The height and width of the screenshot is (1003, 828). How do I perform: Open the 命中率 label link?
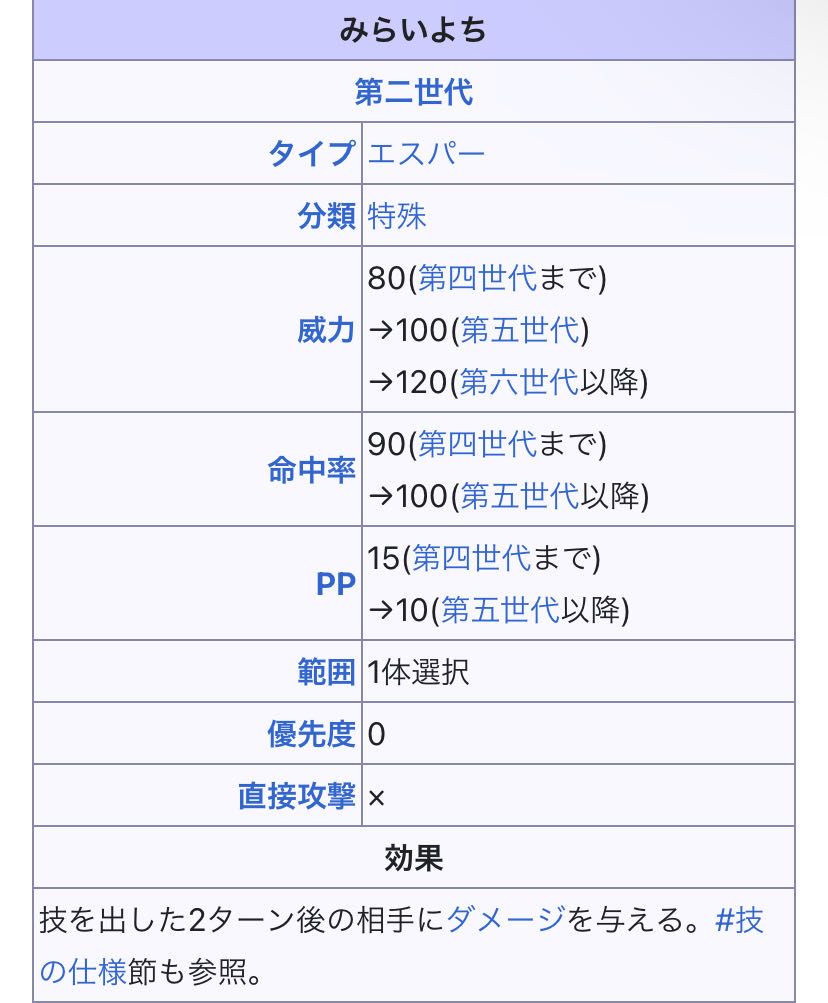tap(311, 469)
